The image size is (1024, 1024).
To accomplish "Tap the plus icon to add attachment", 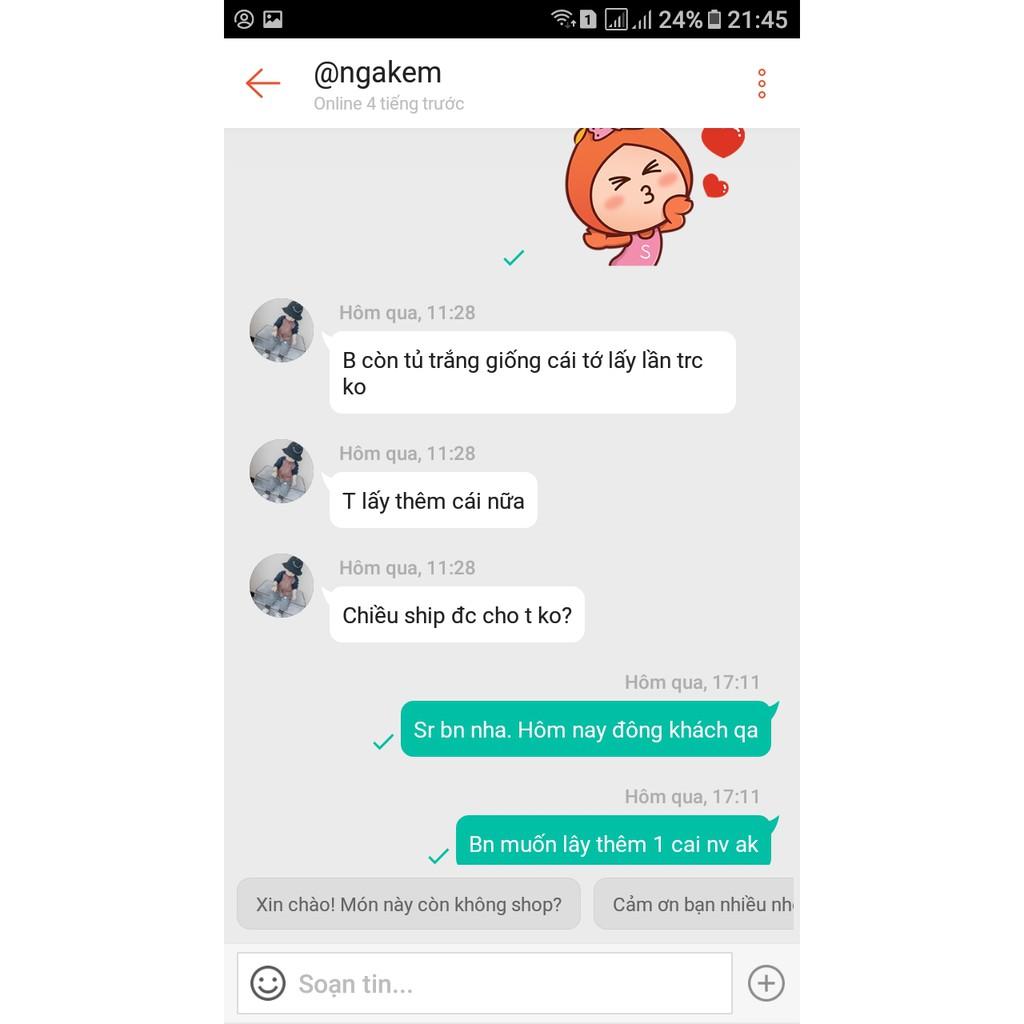I will [x=766, y=983].
